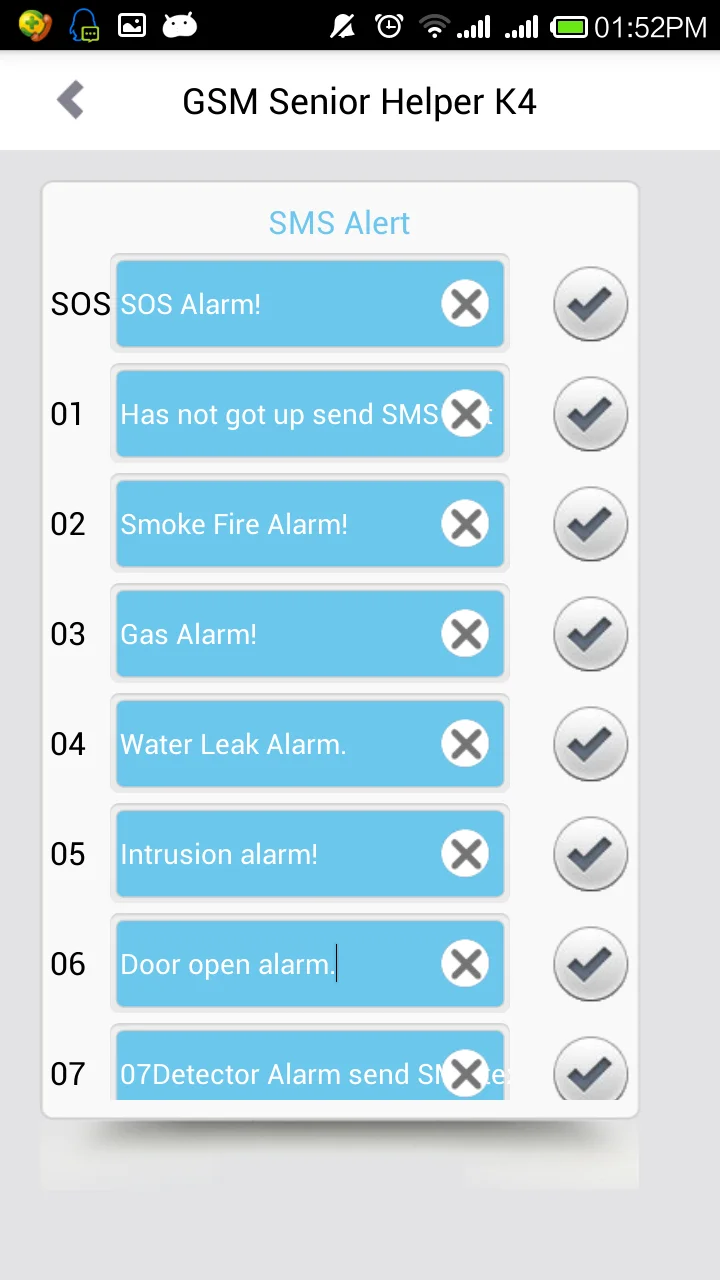Clear the SOS Alarm! text field

coord(465,304)
